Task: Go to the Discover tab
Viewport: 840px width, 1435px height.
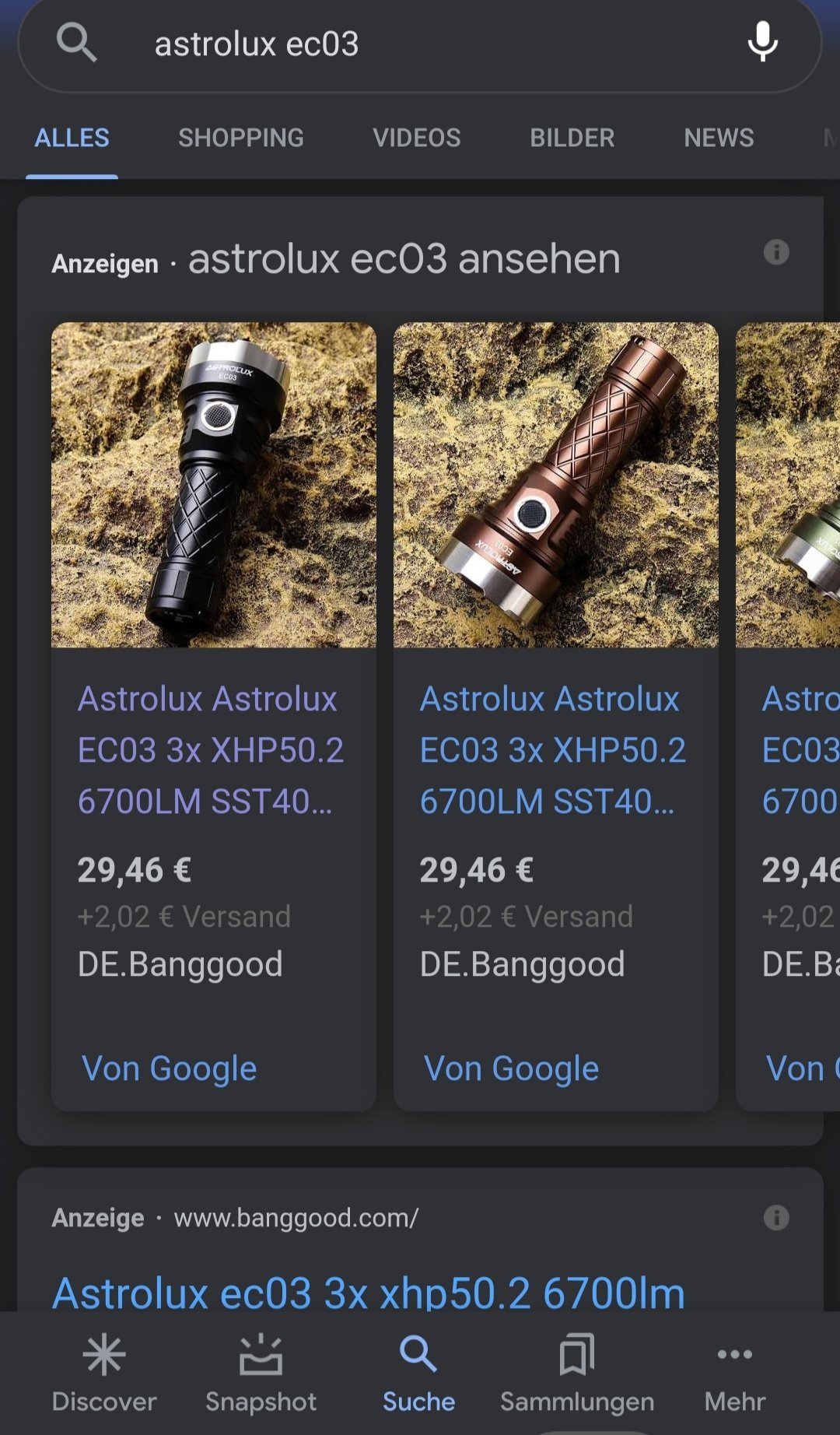Action: [104, 1373]
